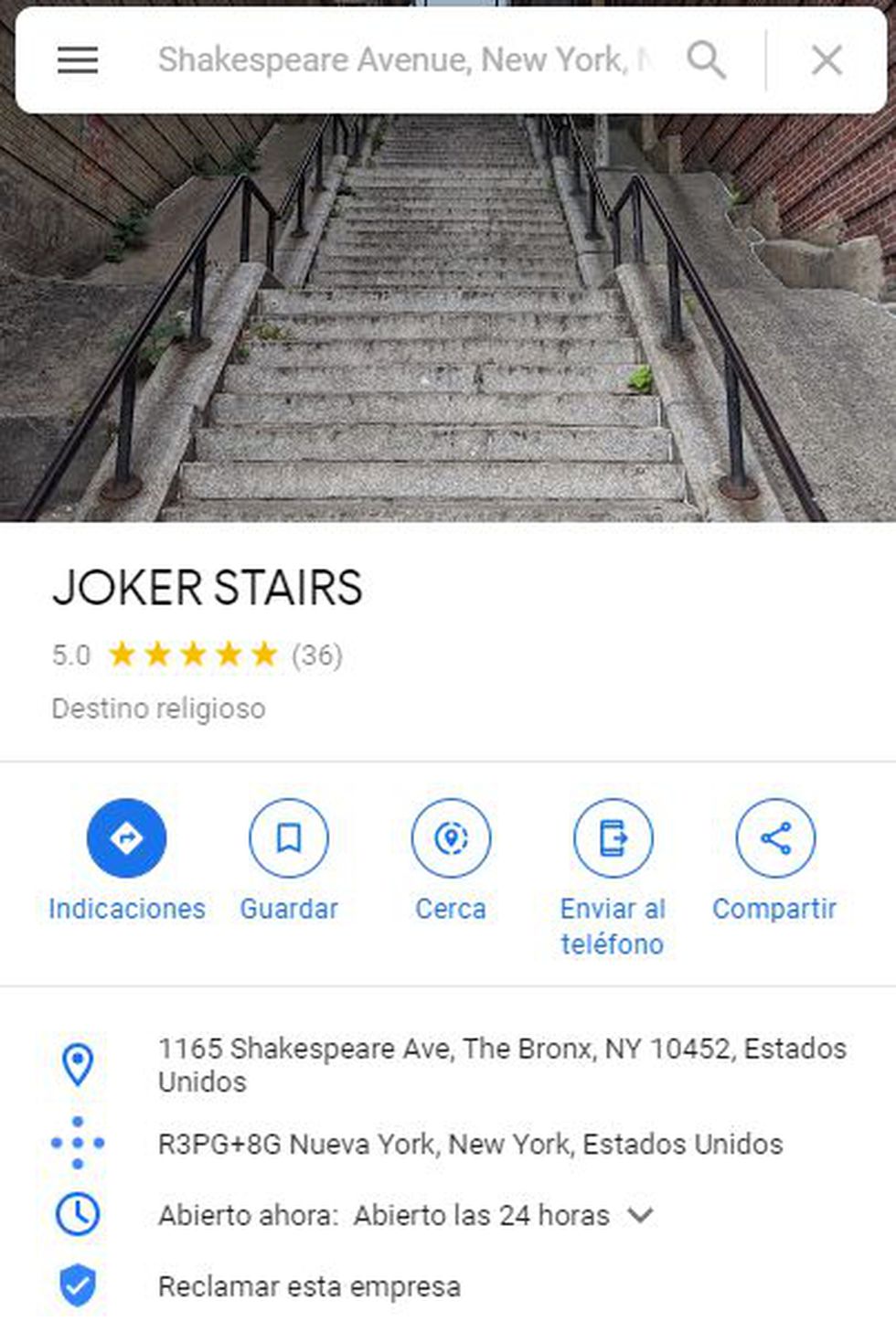Clear the search with the X
Viewport: 896px width, 1343px height.
[x=827, y=60]
